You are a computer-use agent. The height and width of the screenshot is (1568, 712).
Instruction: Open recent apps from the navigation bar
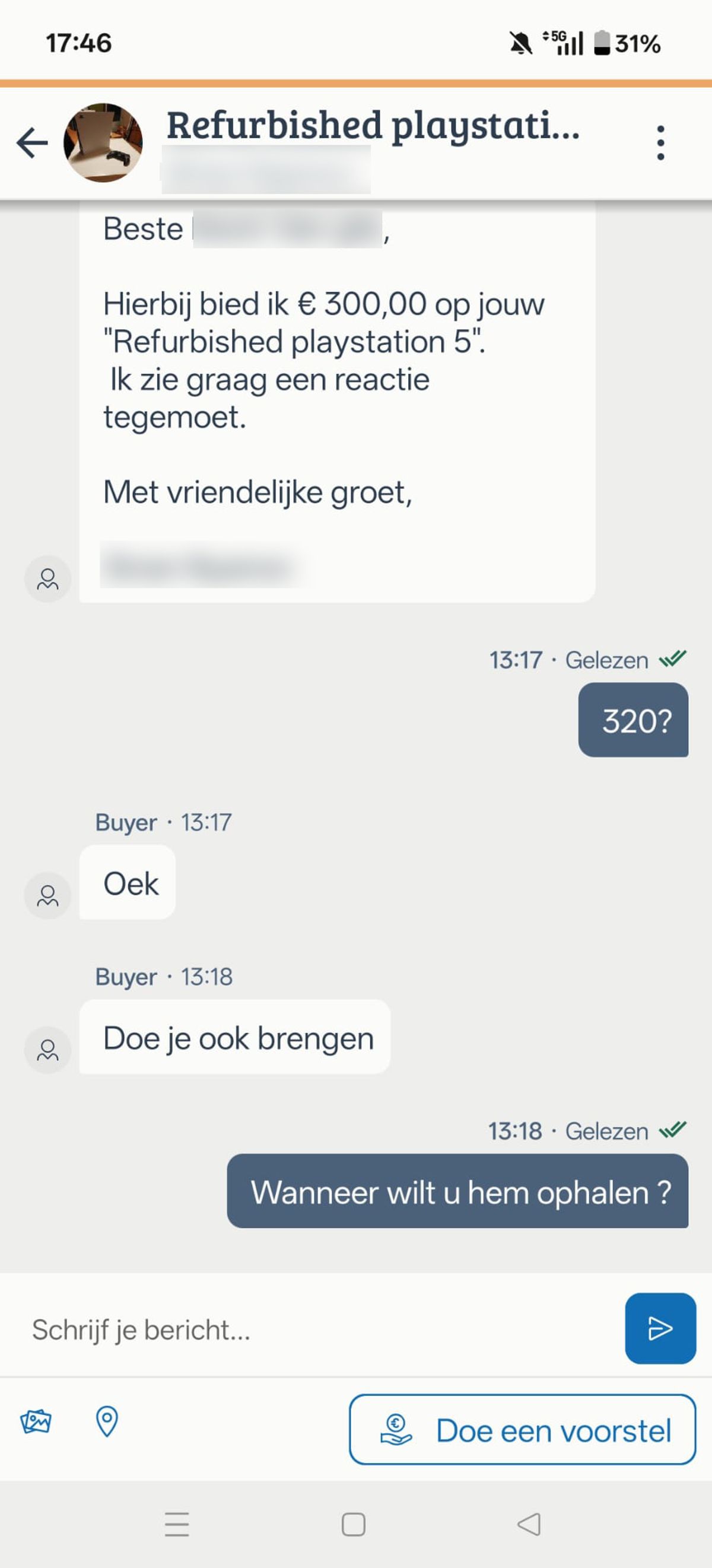(177, 1524)
